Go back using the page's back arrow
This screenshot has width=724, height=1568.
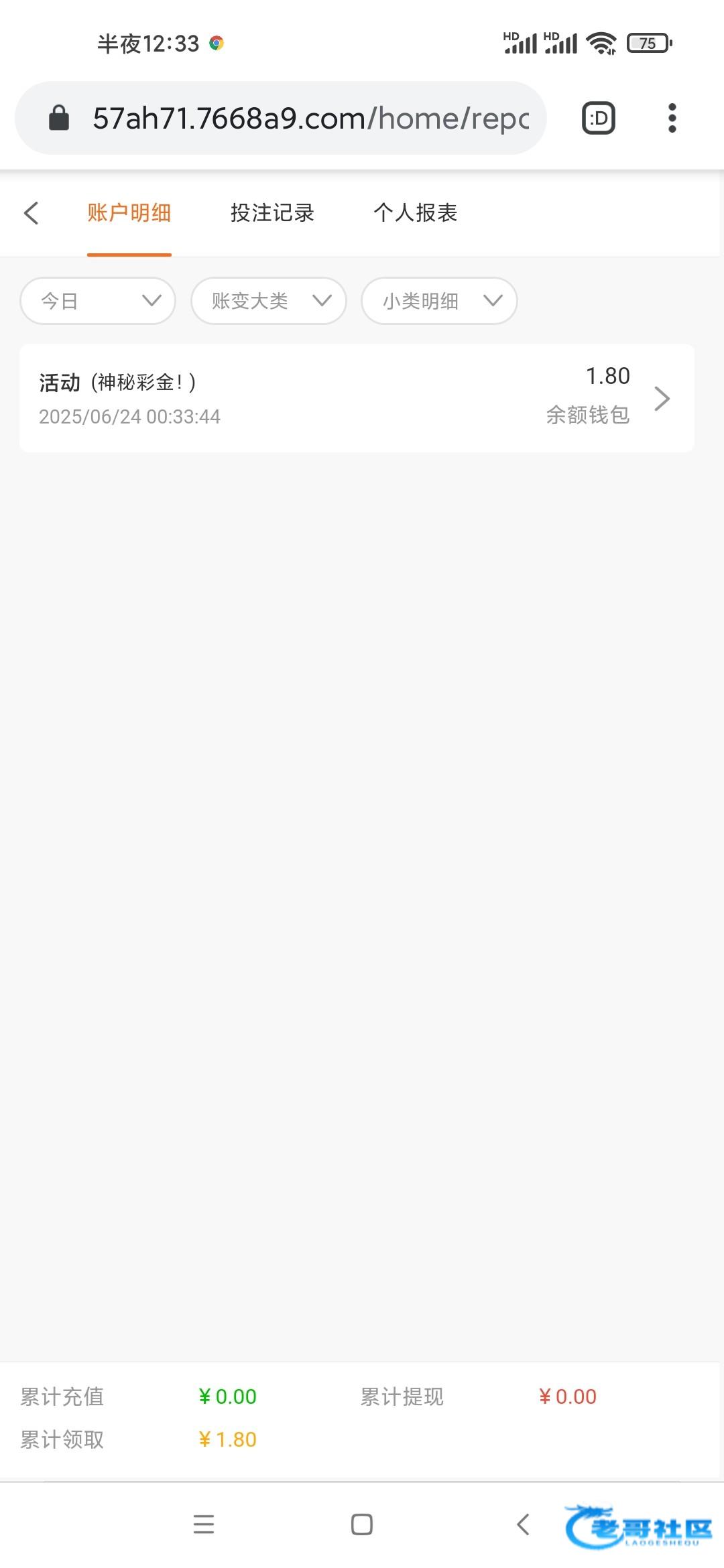pos(32,213)
